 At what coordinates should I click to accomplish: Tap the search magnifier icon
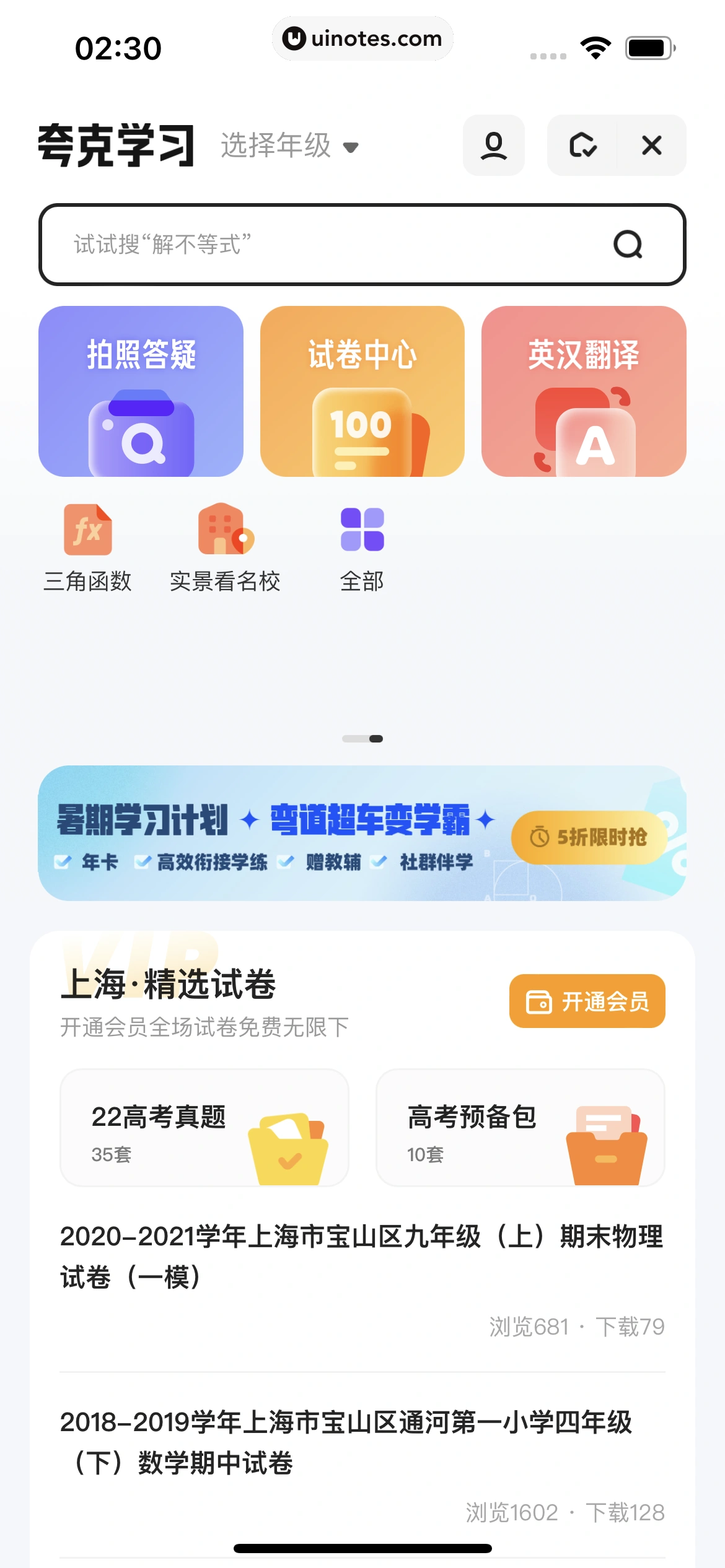(x=628, y=243)
